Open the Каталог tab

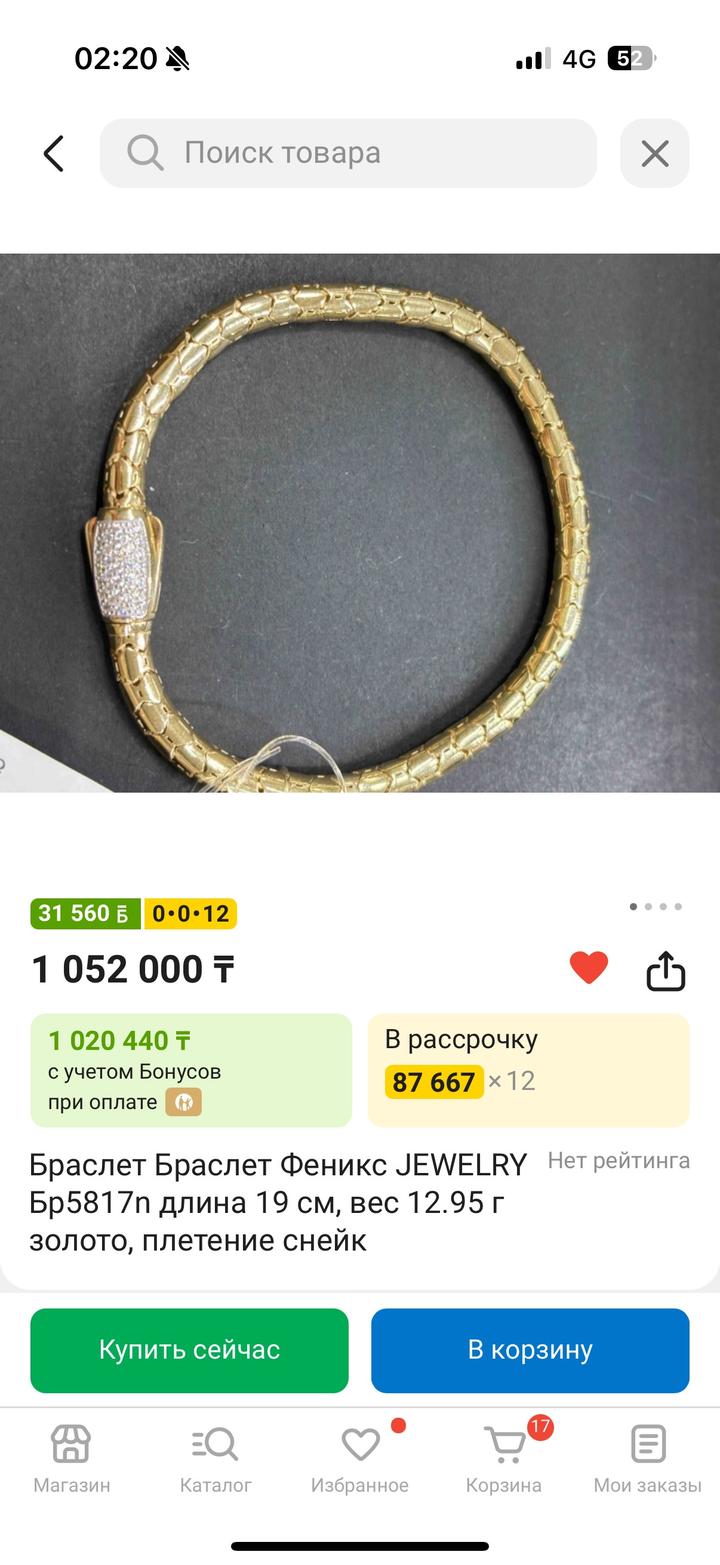coord(216,1459)
